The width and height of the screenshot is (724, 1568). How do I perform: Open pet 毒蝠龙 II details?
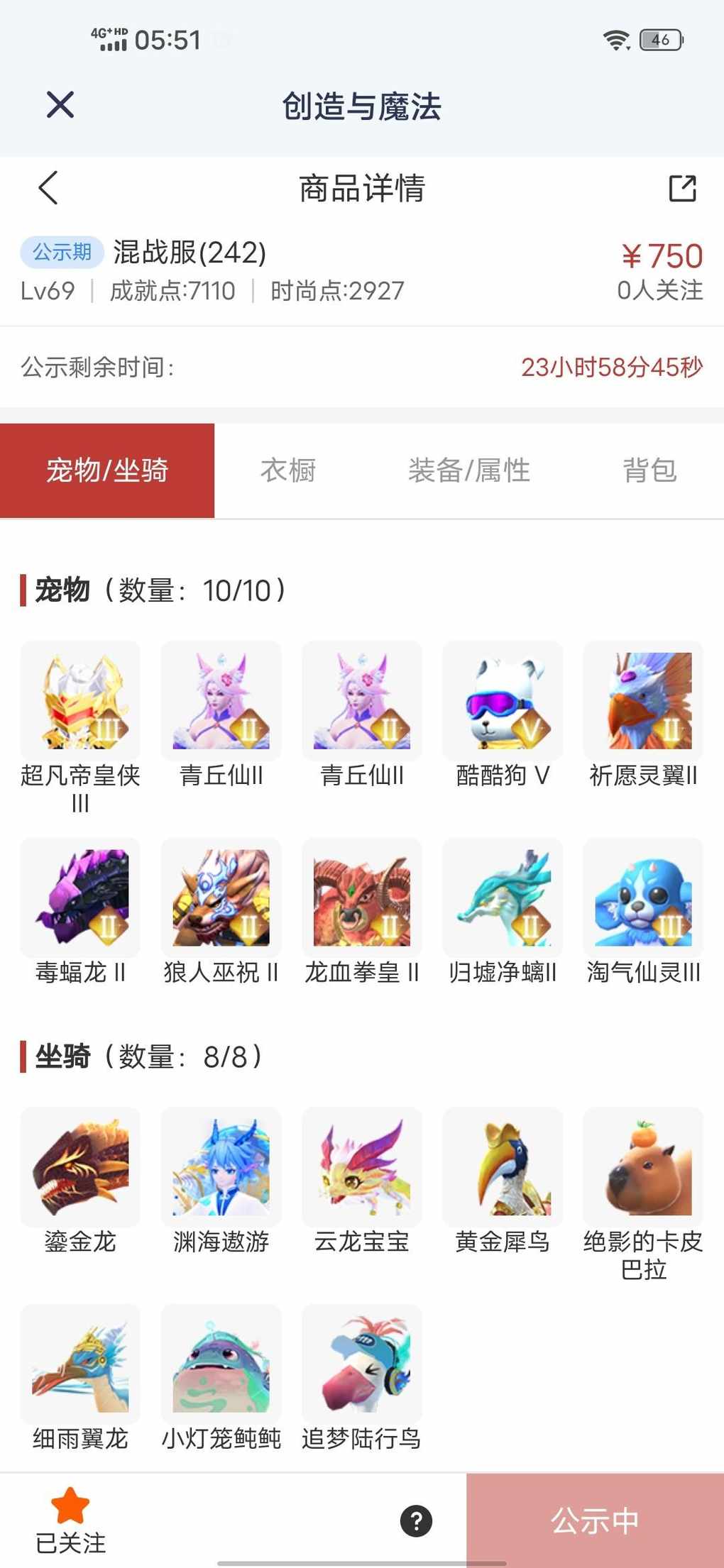(80, 898)
